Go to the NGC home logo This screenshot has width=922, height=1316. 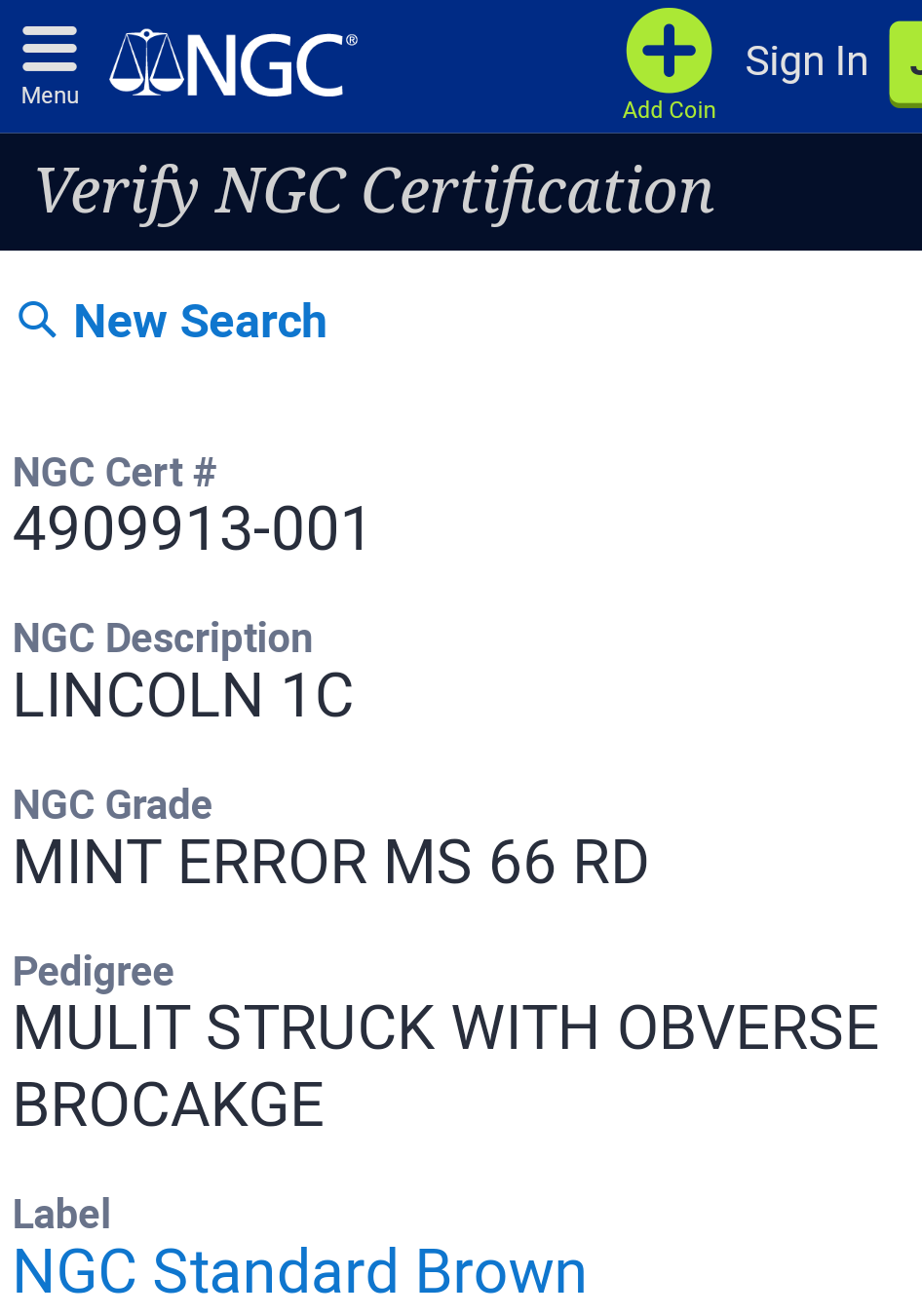(x=233, y=64)
